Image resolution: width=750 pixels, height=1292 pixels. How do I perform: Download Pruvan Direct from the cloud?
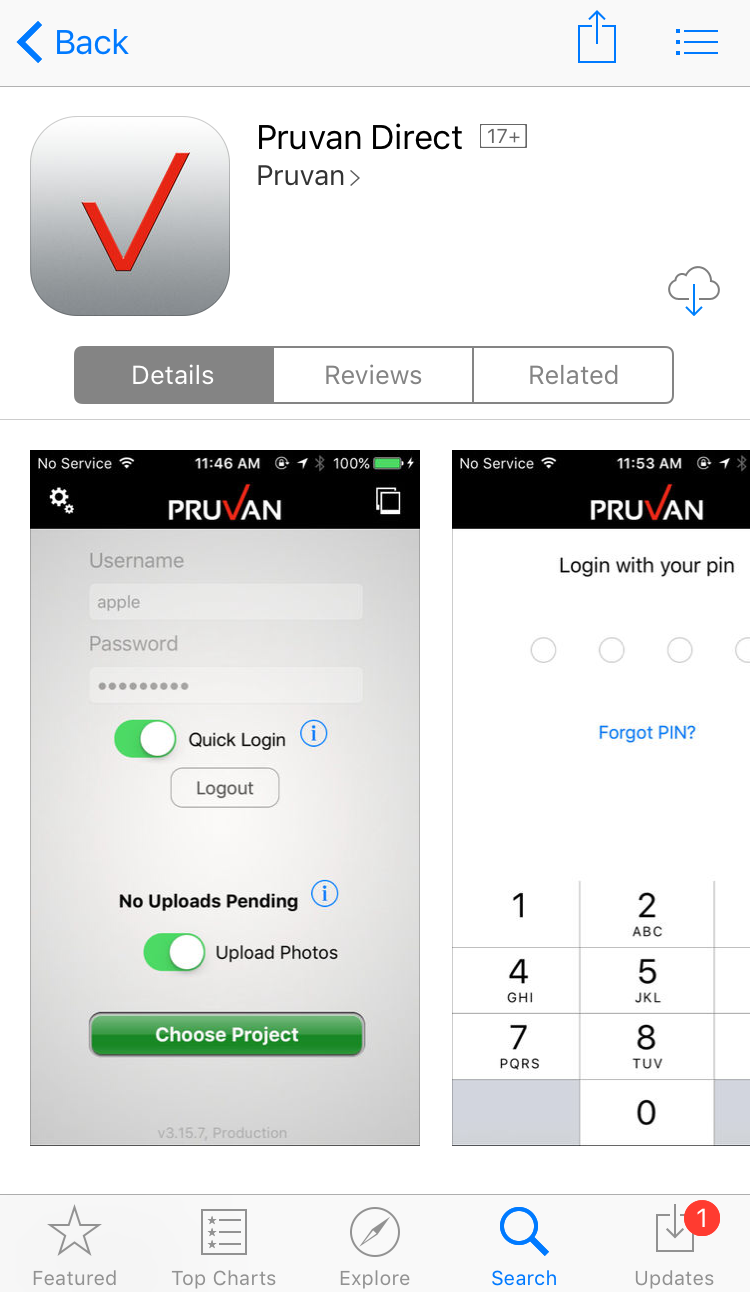coord(693,290)
